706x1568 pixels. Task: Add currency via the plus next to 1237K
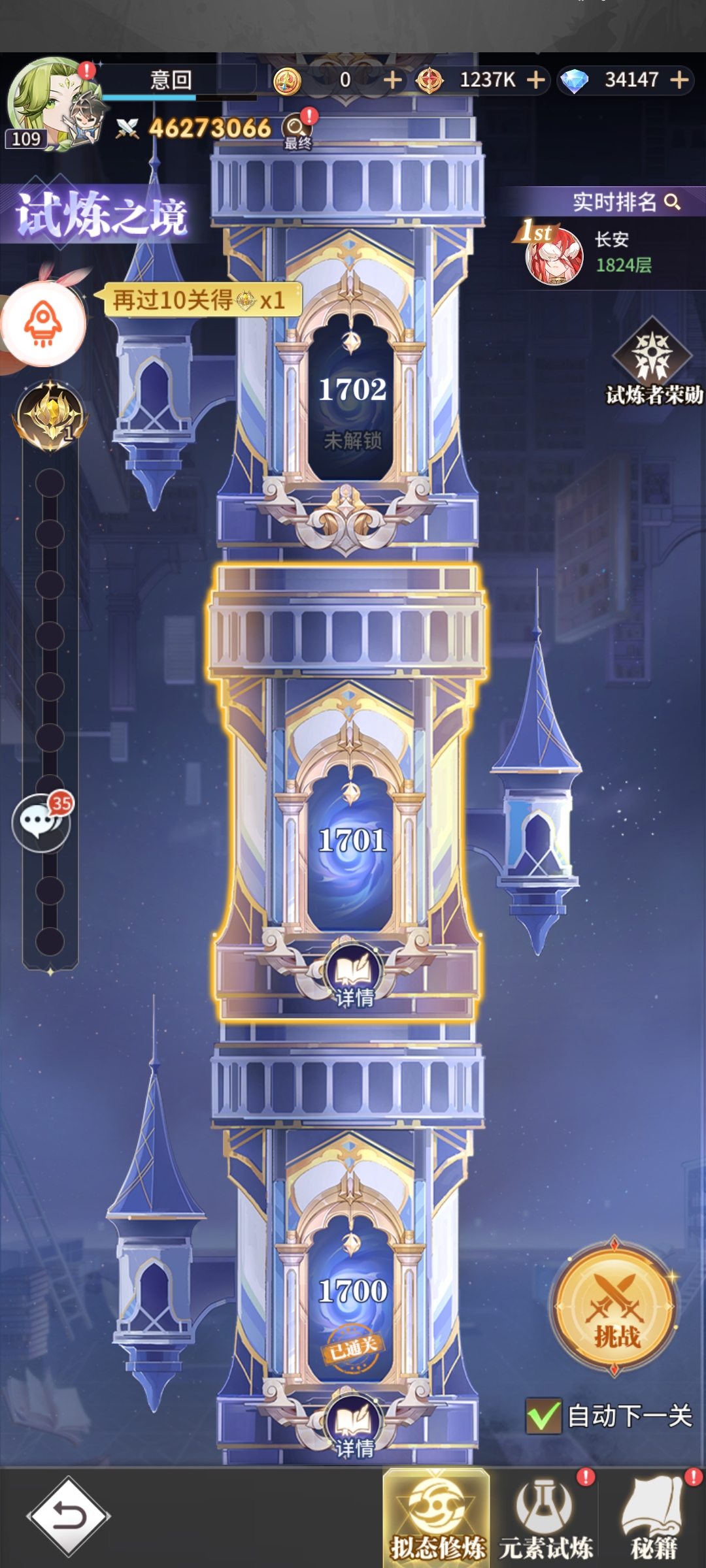(x=536, y=80)
